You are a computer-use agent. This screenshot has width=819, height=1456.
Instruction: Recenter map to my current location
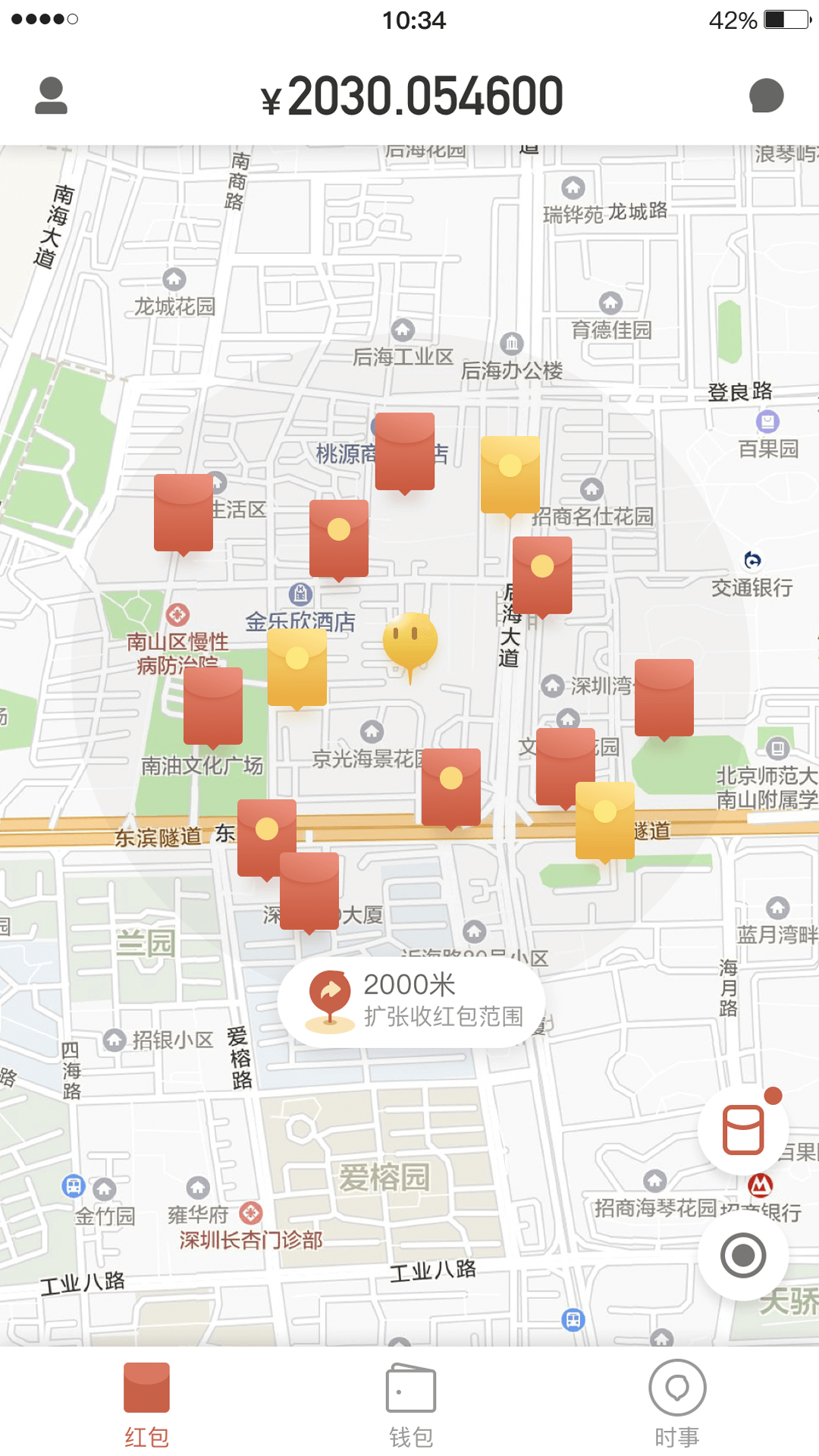pyautogui.click(x=743, y=1256)
